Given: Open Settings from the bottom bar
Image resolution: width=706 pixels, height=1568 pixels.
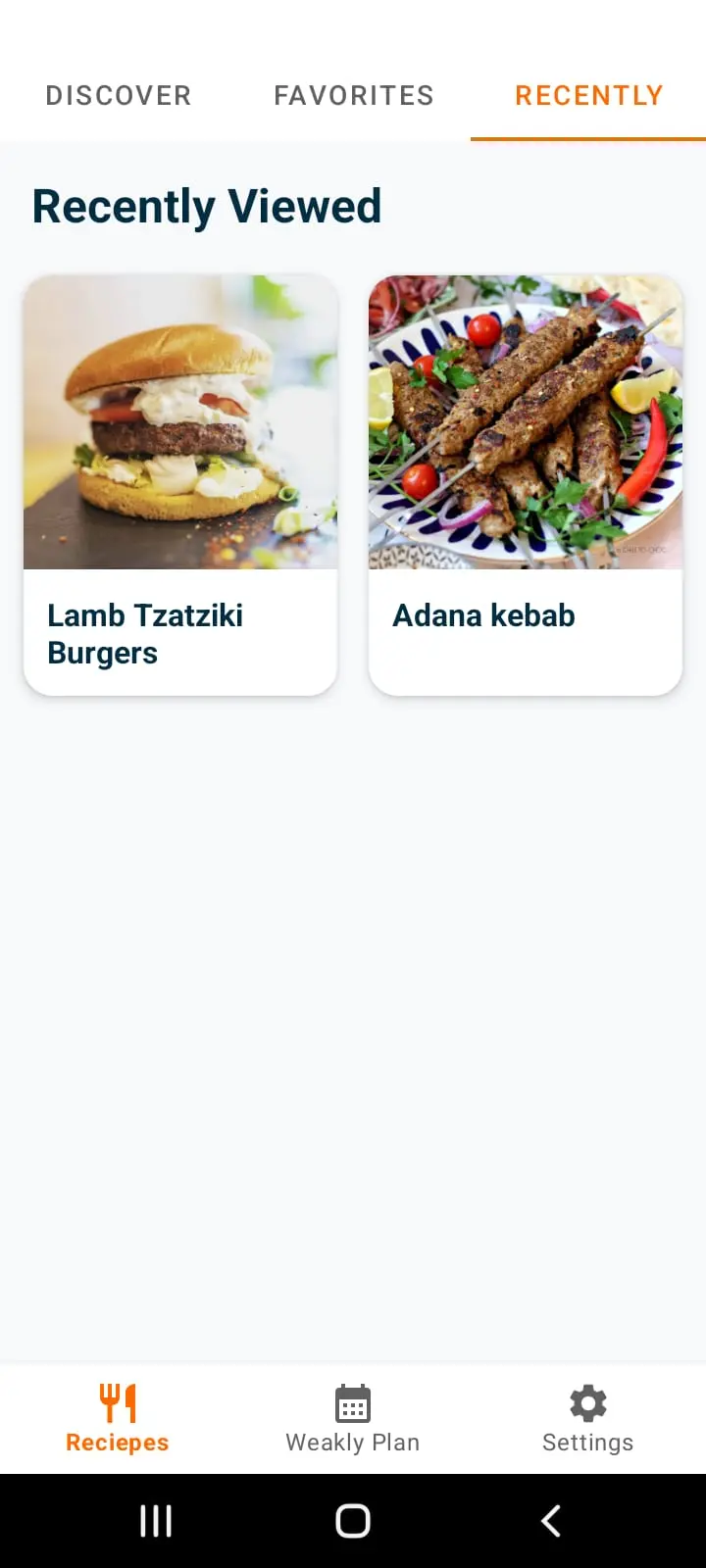Looking at the screenshot, I should click(588, 1418).
